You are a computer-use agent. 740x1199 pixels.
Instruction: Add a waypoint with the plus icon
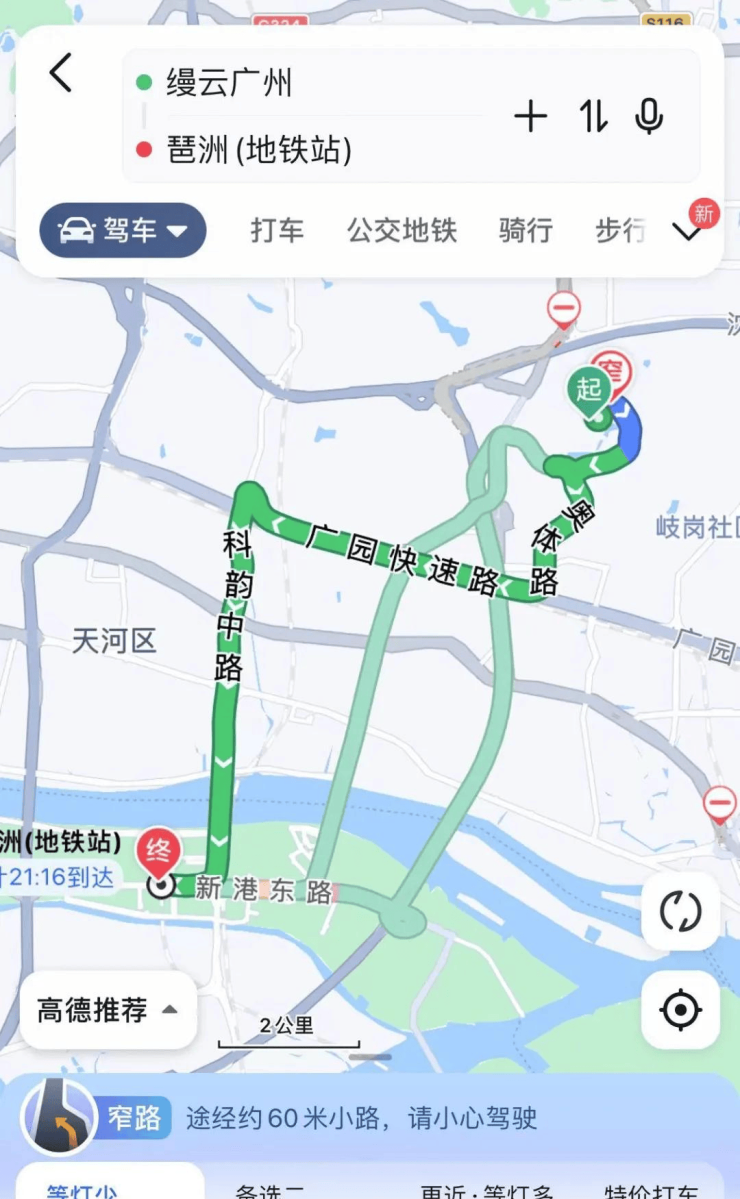[531, 117]
